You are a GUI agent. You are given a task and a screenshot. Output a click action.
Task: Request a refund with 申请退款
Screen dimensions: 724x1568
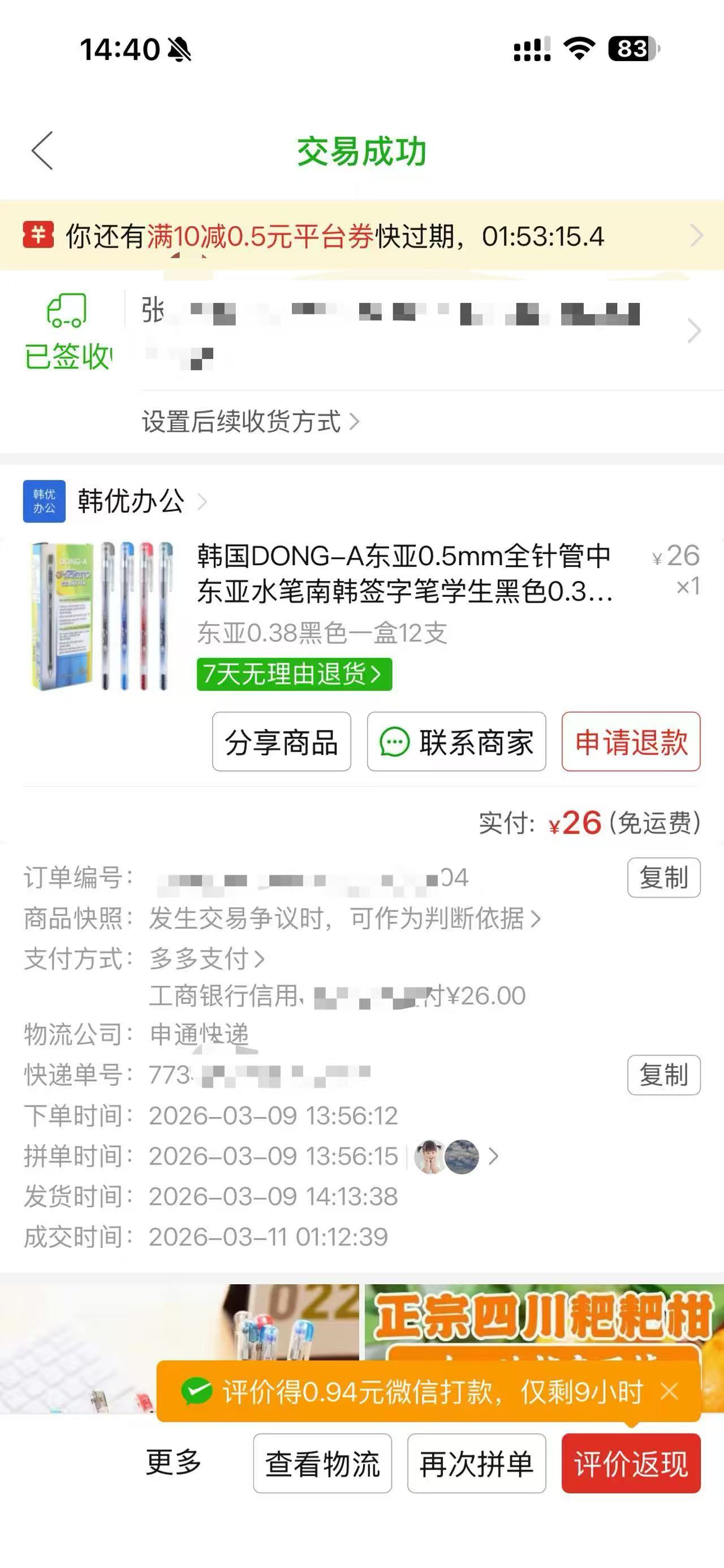pos(631,742)
